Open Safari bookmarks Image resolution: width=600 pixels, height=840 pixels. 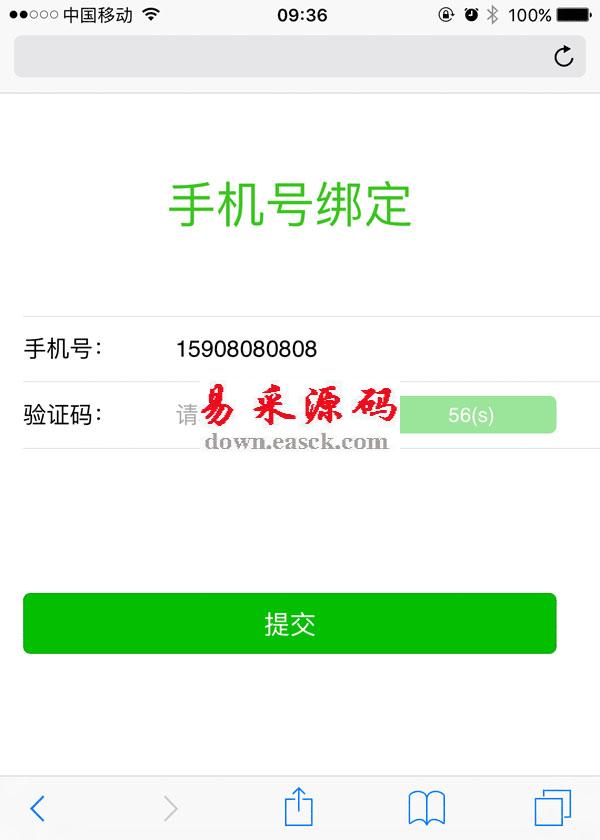click(426, 808)
